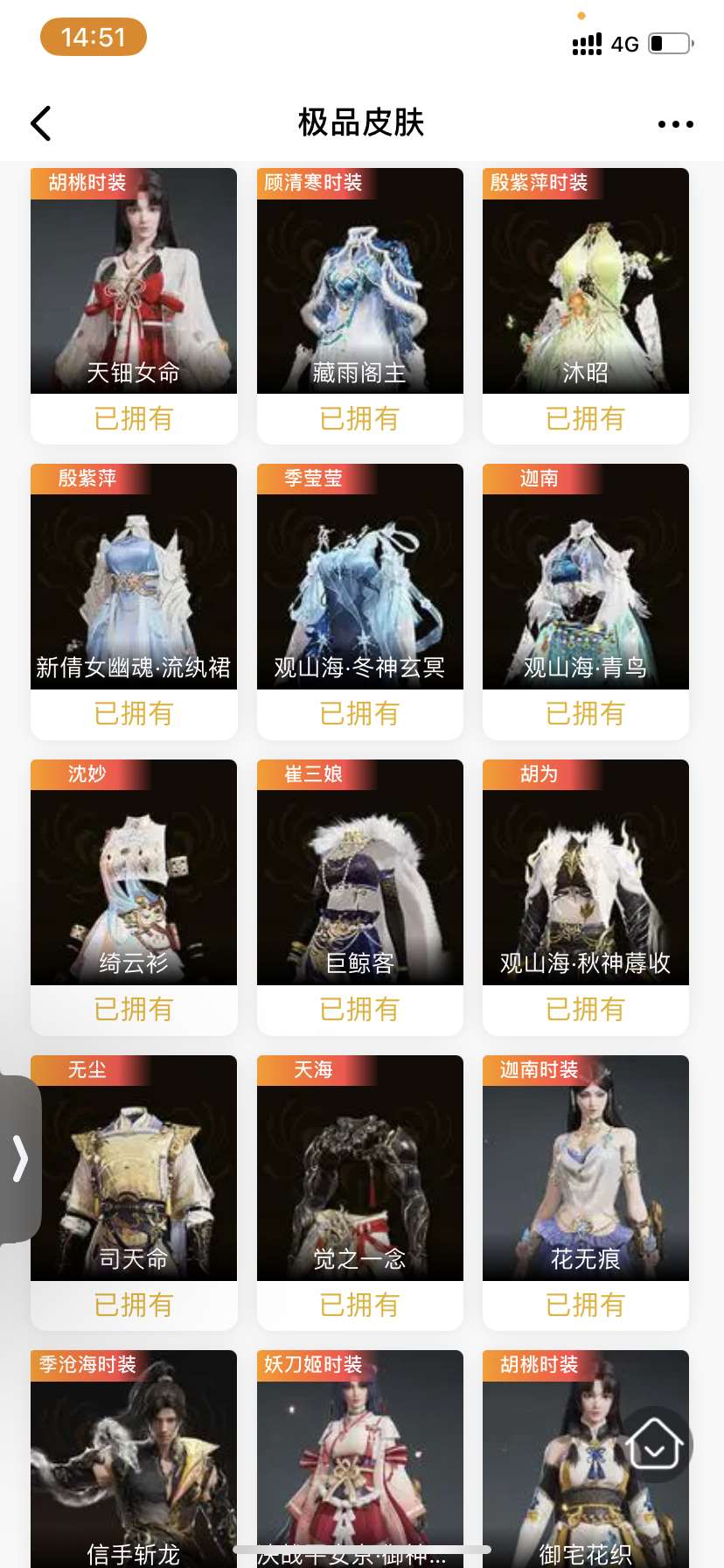Image resolution: width=724 pixels, height=1568 pixels.
Task: Select the 沐昭 skin card
Action: coord(585,289)
